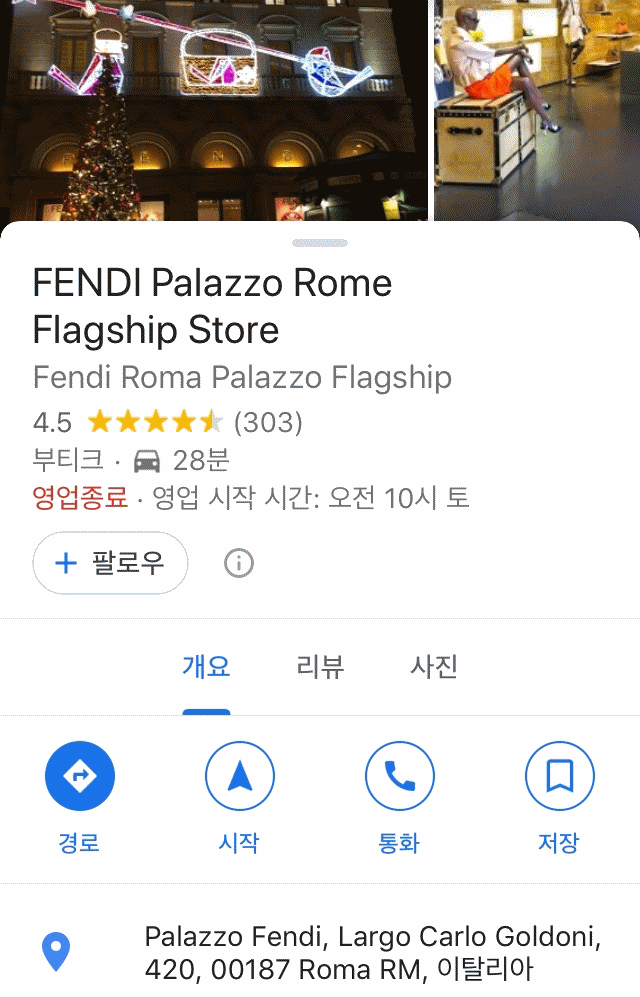Image resolution: width=640 pixels, height=997 pixels.
Task: Switch to the 리뷰 tab
Action: pyautogui.click(x=320, y=667)
